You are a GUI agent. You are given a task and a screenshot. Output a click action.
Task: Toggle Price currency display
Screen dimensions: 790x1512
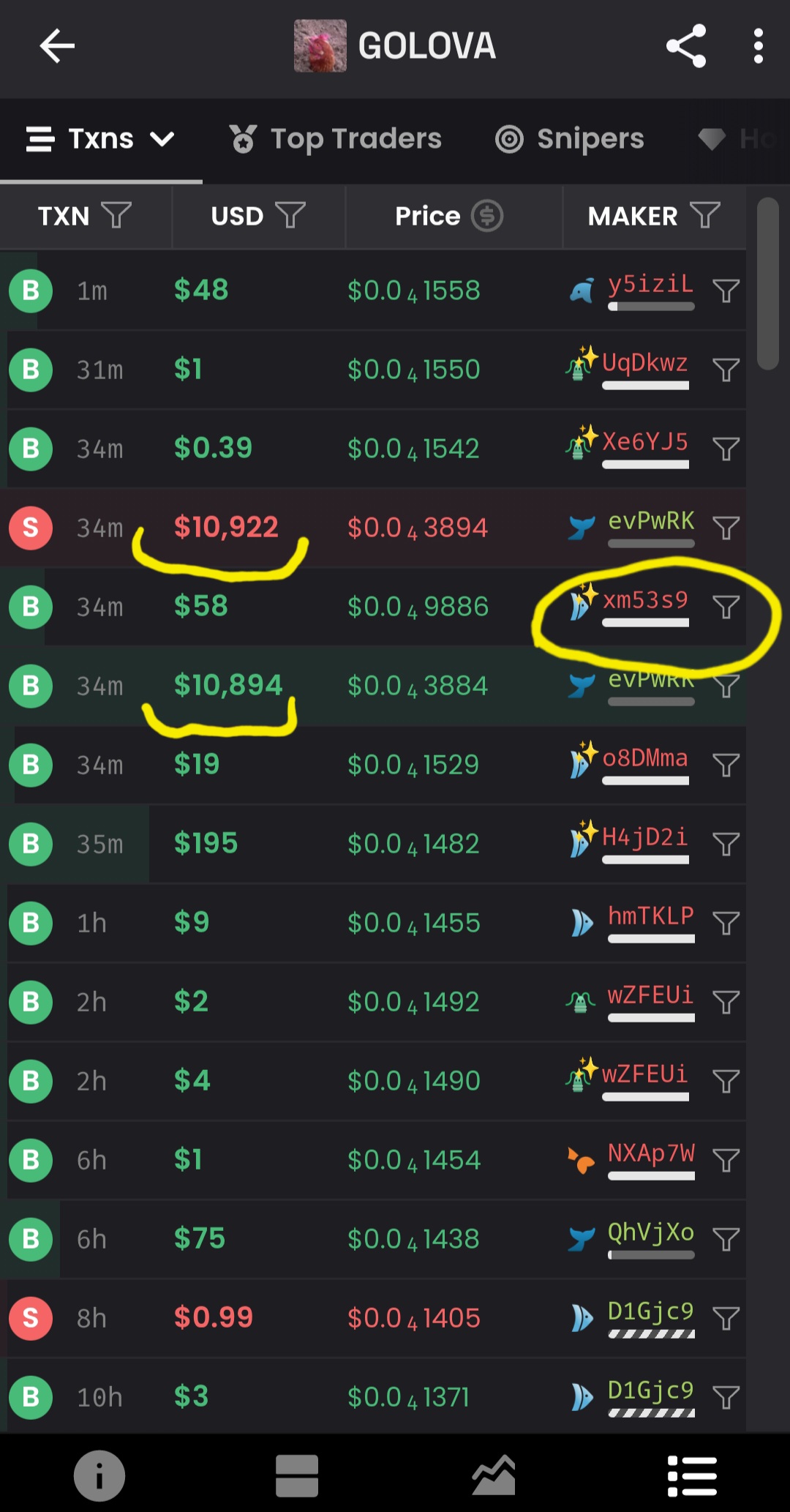click(487, 216)
